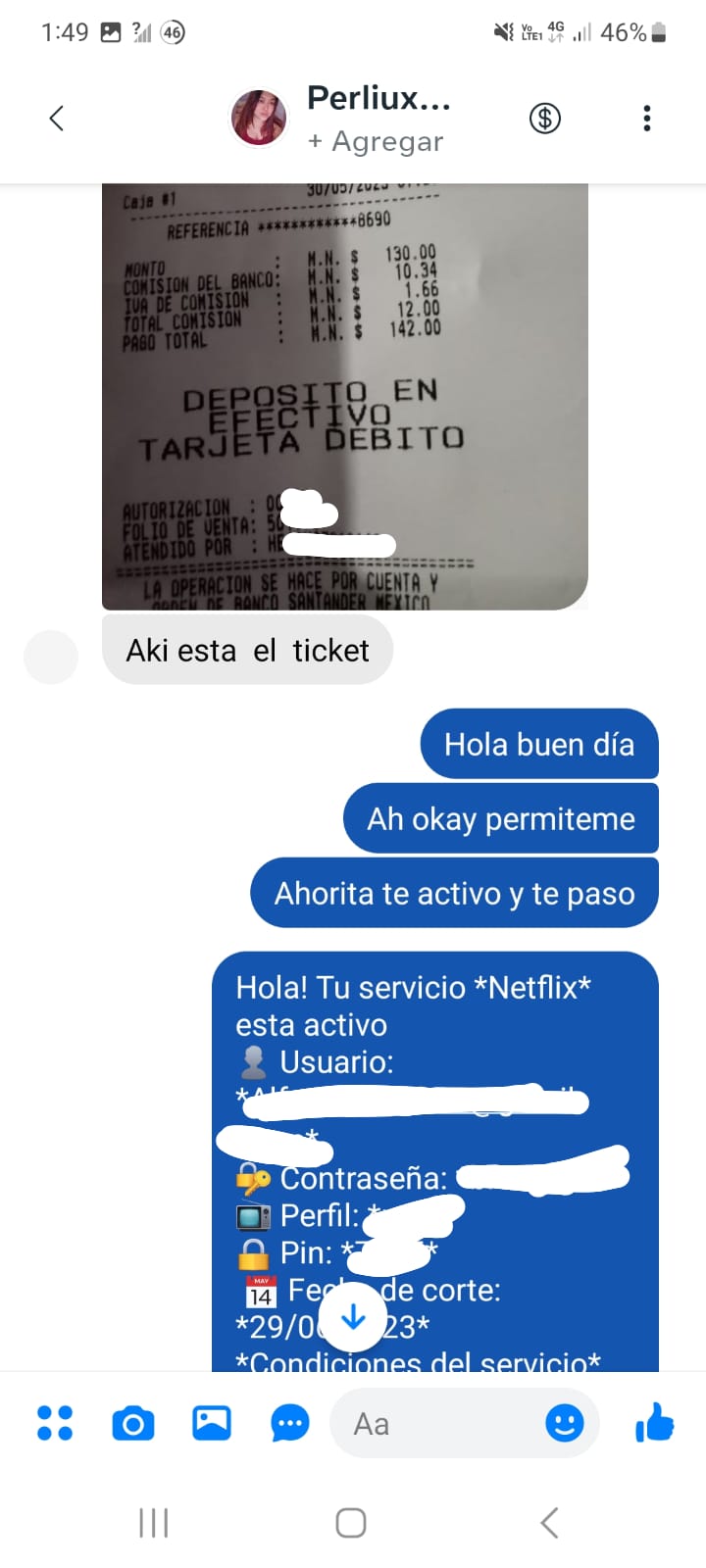Image resolution: width=706 pixels, height=1568 pixels.
Task: Open the three-dot overflow menu
Action: [x=646, y=119]
